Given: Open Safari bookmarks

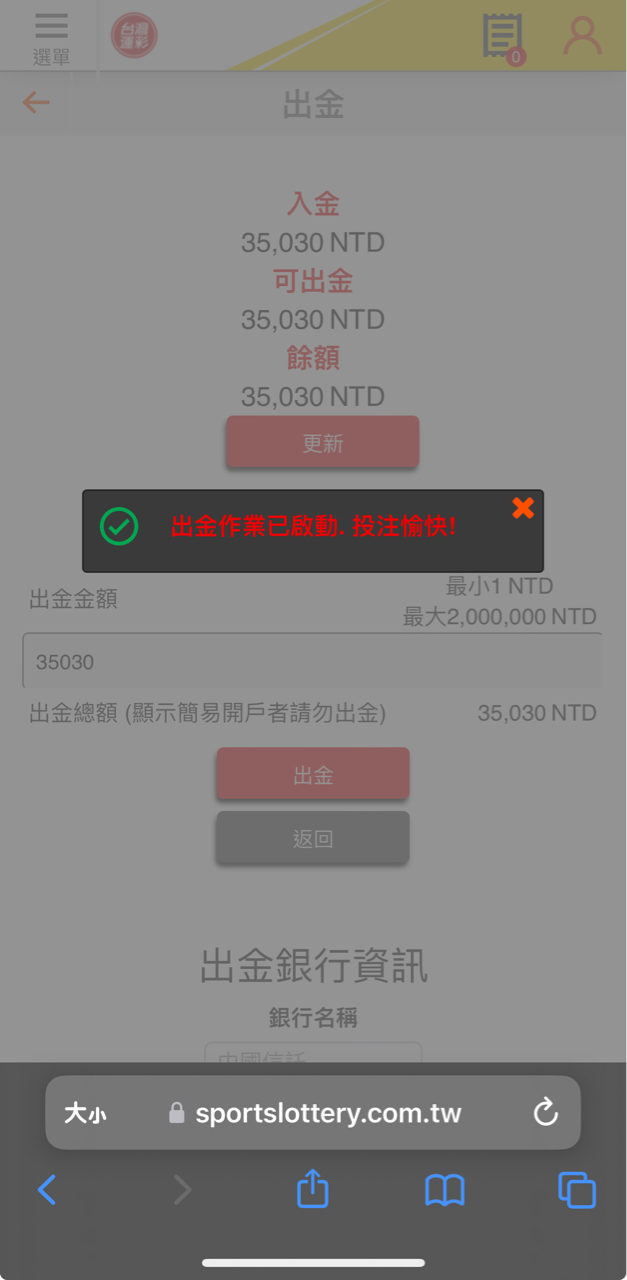Looking at the screenshot, I should click(445, 1190).
